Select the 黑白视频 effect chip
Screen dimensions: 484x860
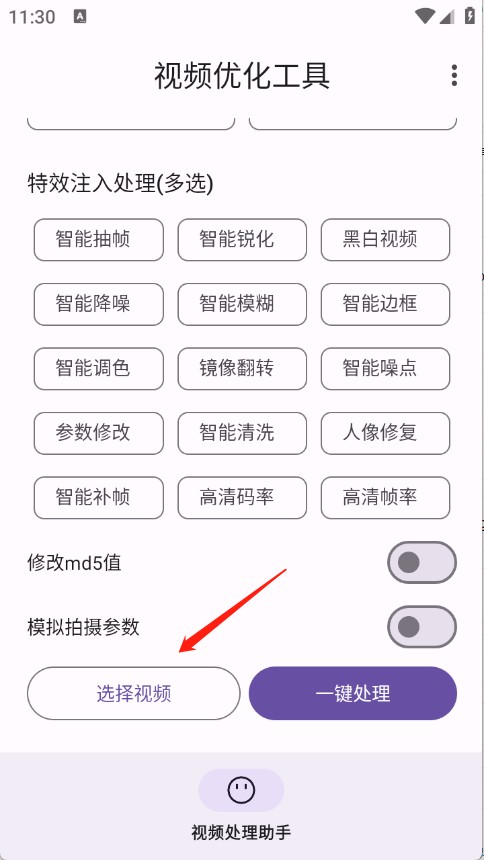385,240
